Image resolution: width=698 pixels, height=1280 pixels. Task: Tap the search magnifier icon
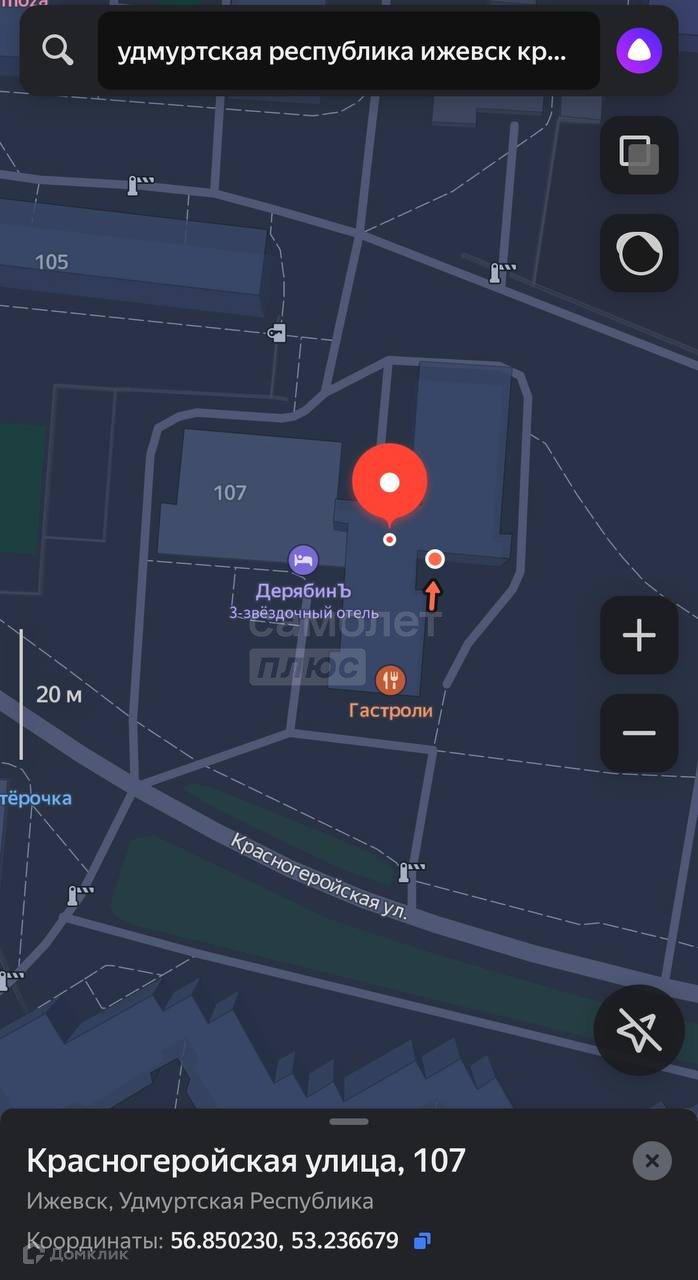(58, 49)
